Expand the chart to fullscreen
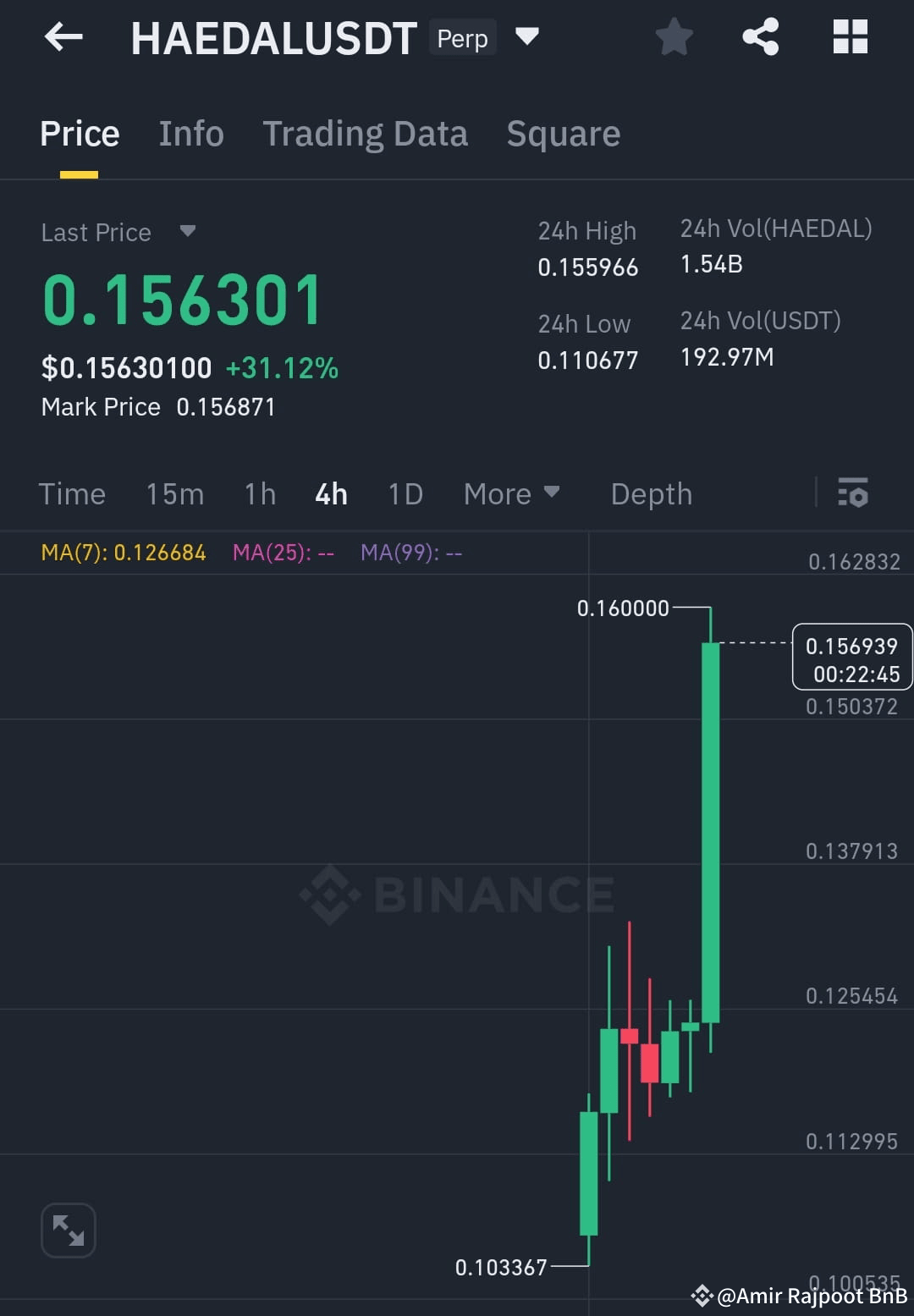This screenshot has height=1316, width=914. tap(68, 1231)
